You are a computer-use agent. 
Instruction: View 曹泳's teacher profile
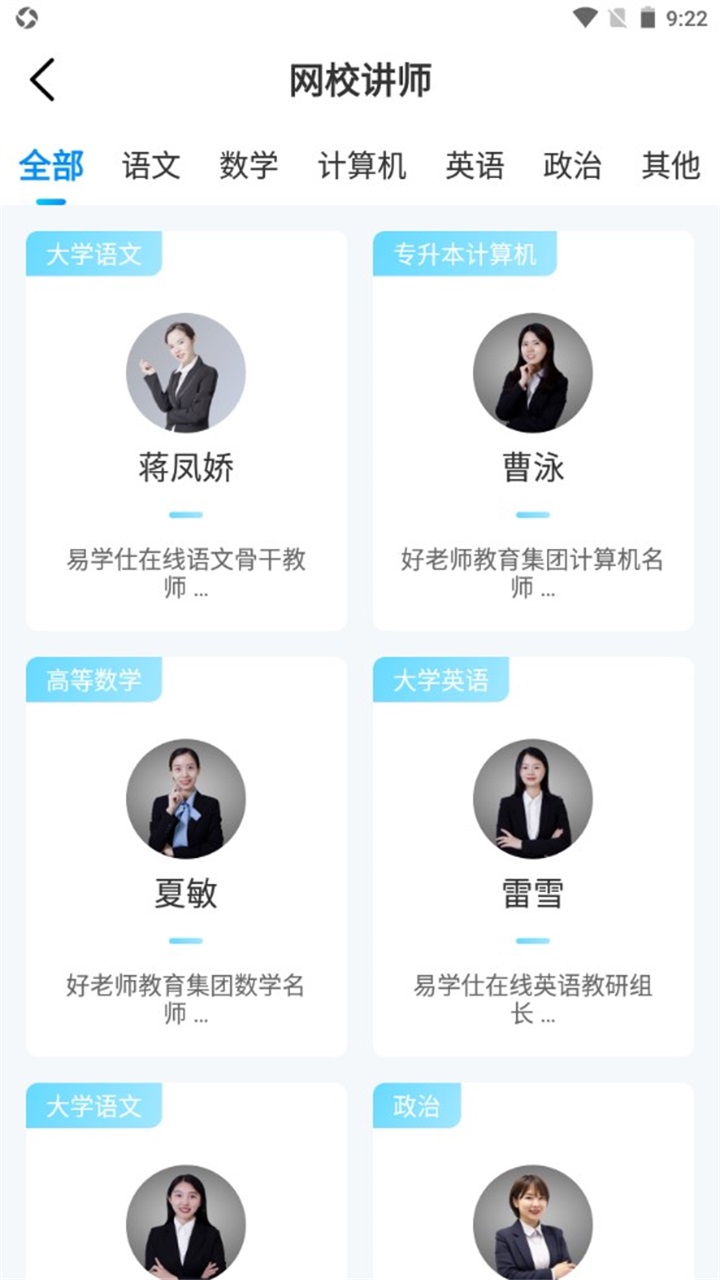[533, 431]
